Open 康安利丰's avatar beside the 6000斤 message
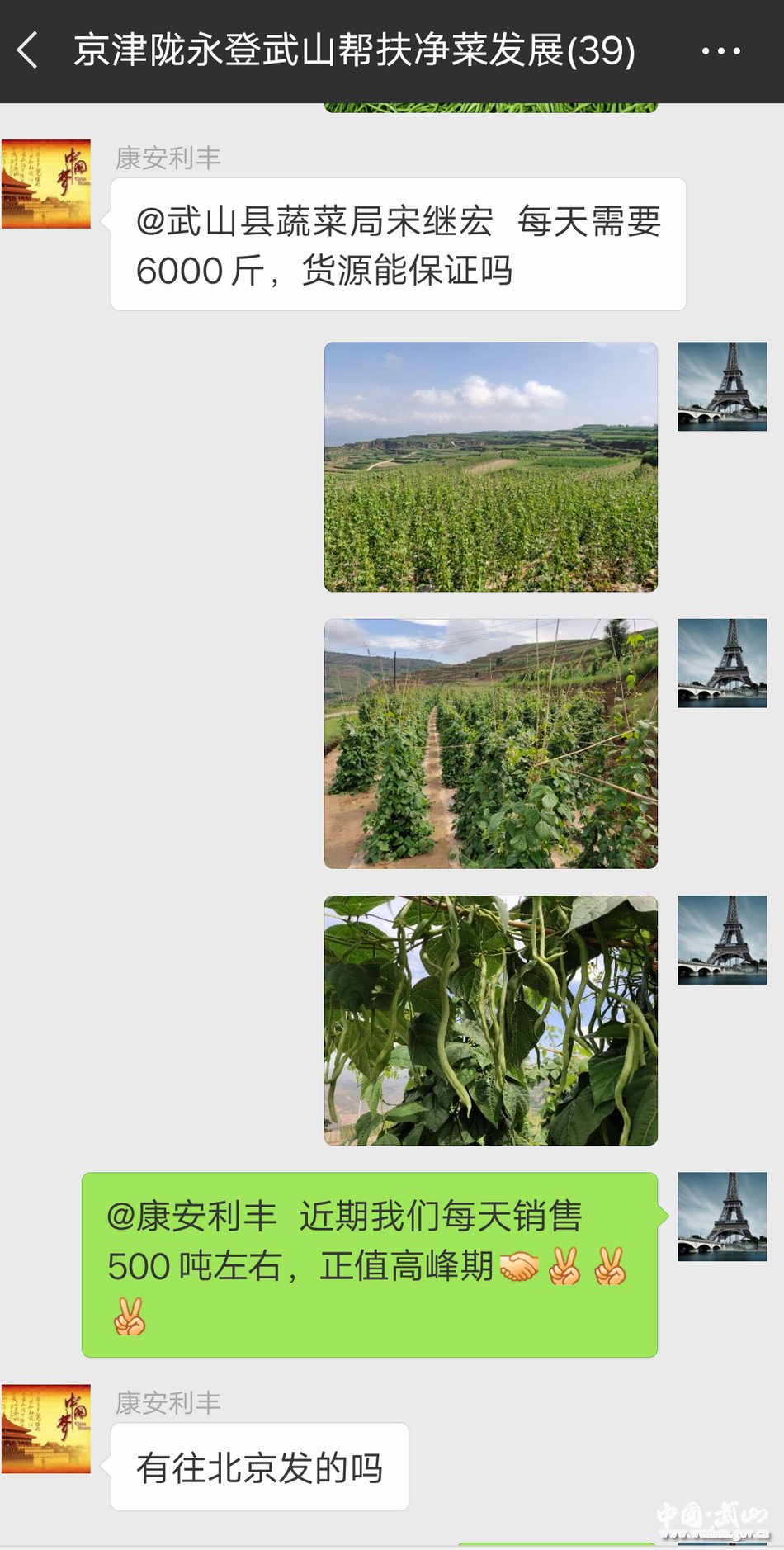This screenshot has width=784, height=1550. click(46, 184)
